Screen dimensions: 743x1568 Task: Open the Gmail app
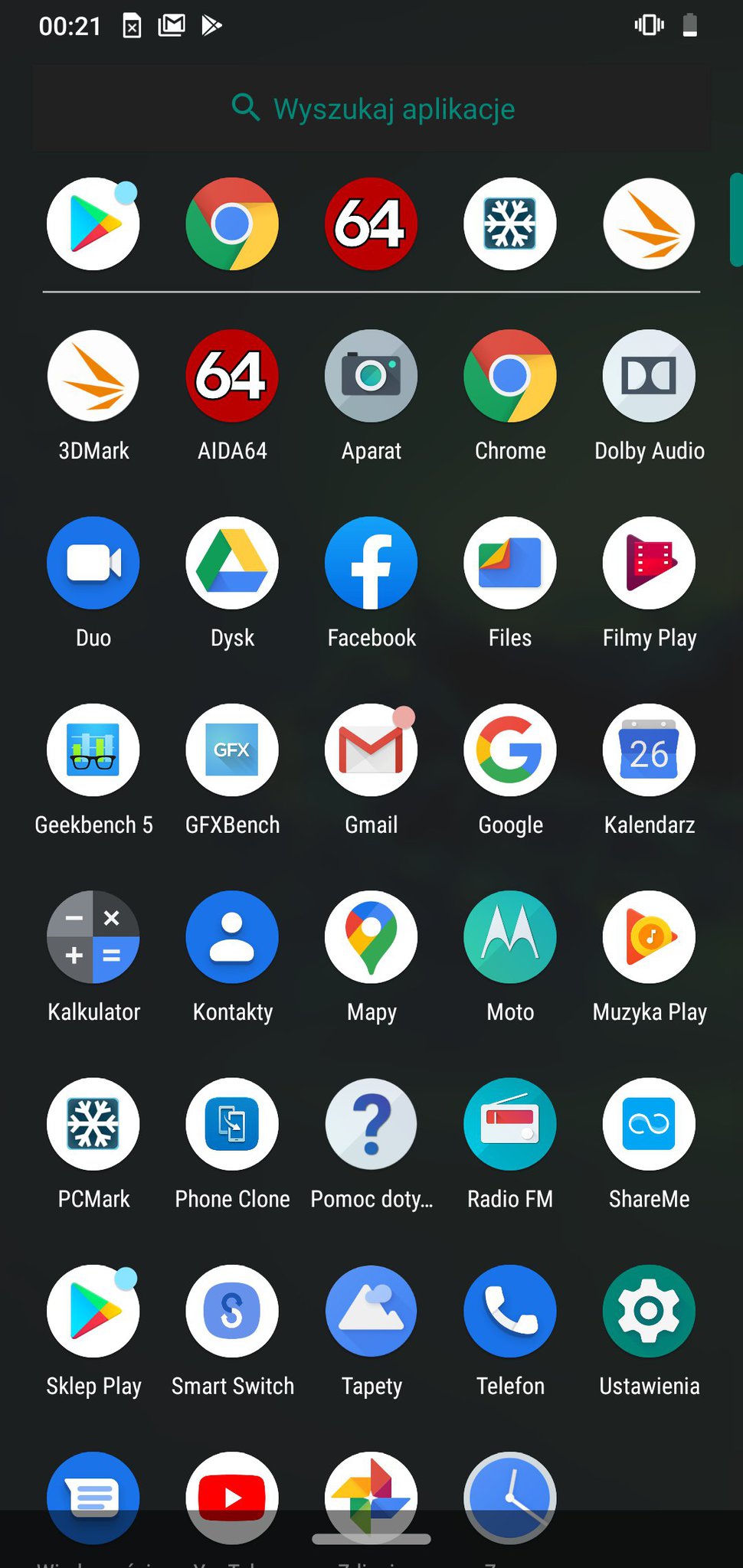[x=371, y=750]
